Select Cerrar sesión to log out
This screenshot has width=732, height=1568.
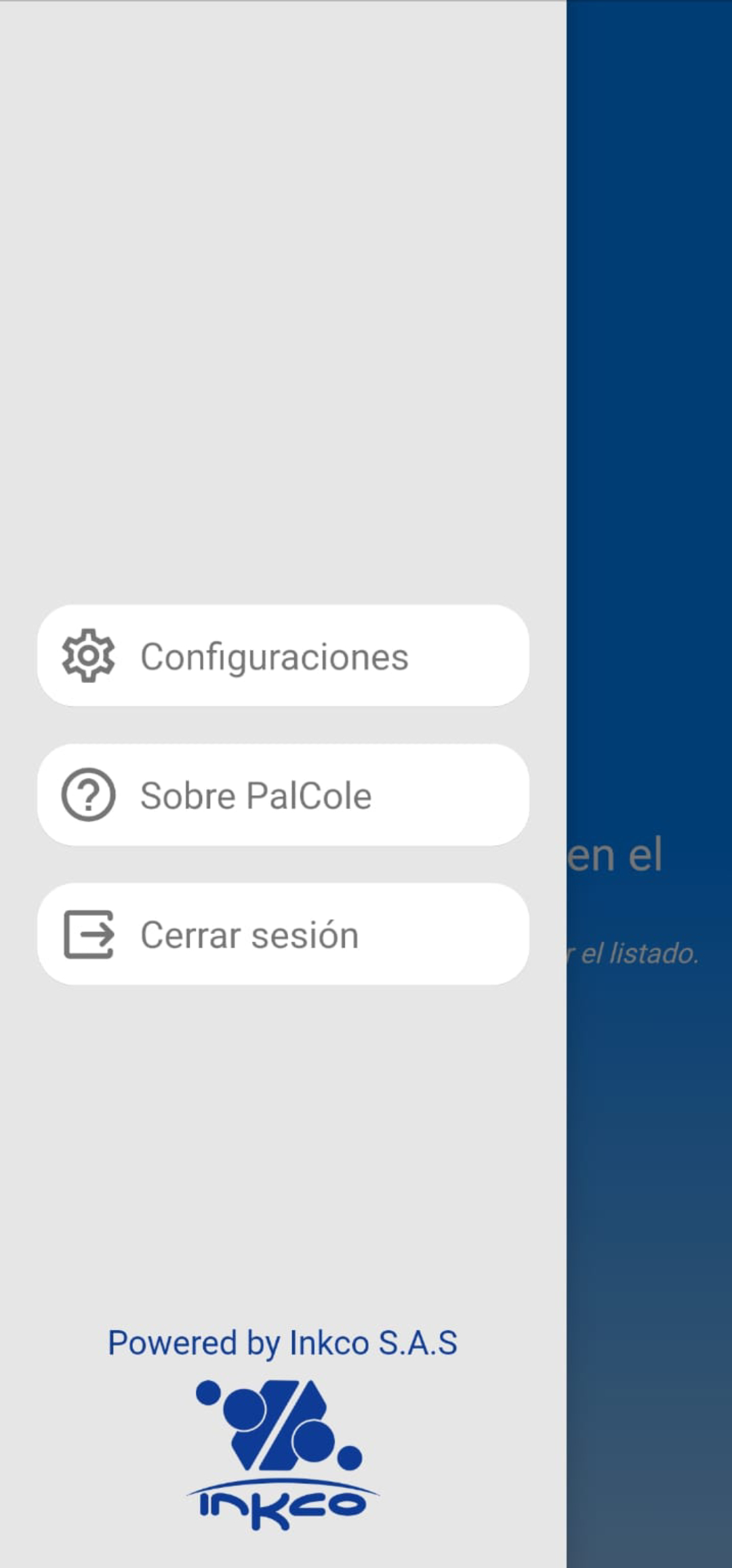pos(283,934)
